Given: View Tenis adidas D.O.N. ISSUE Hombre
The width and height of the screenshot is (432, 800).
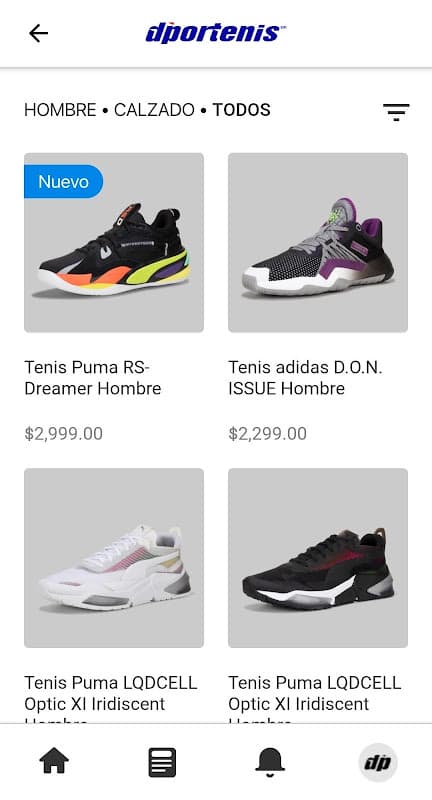Looking at the screenshot, I should pyautogui.click(x=318, y=242).
